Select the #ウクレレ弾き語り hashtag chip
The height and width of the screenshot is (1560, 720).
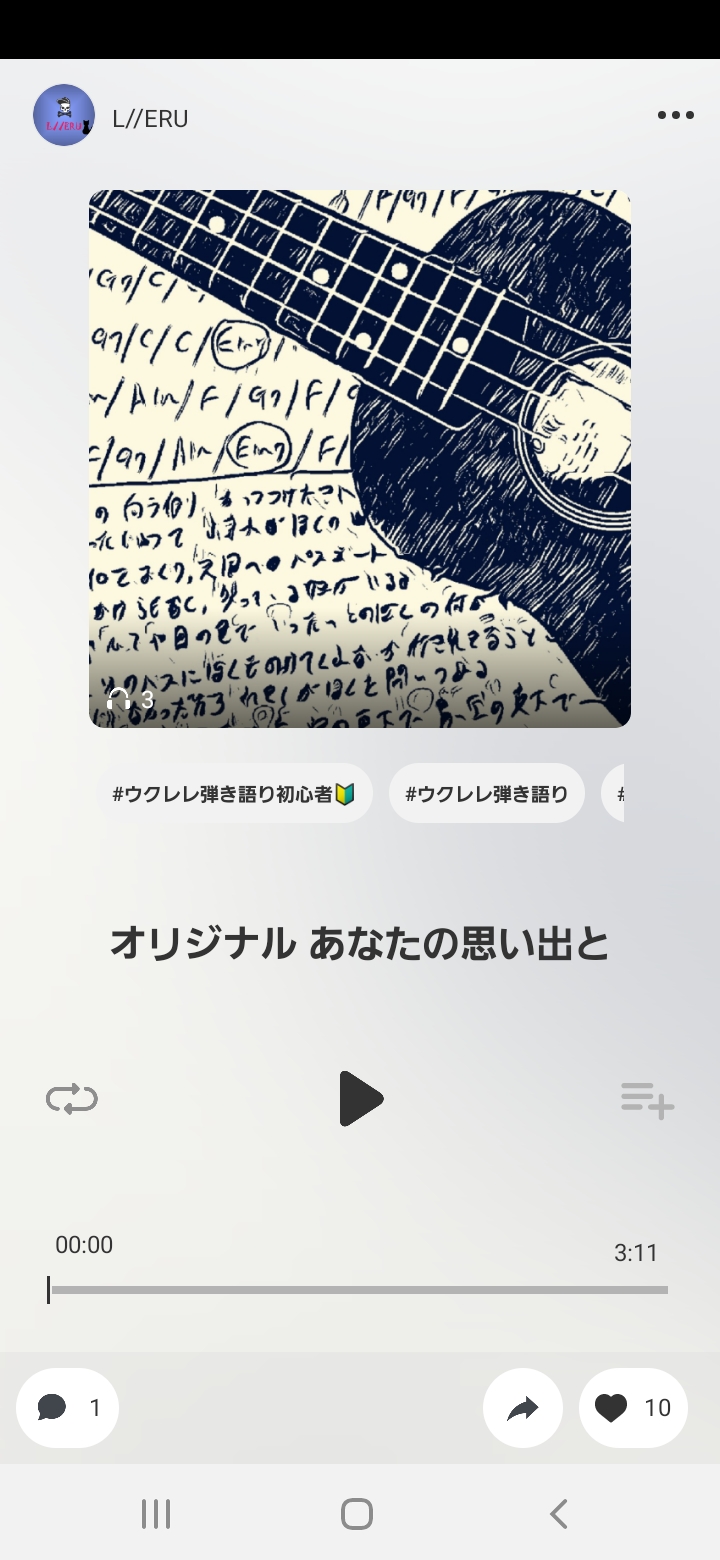(x=487, y=794)
